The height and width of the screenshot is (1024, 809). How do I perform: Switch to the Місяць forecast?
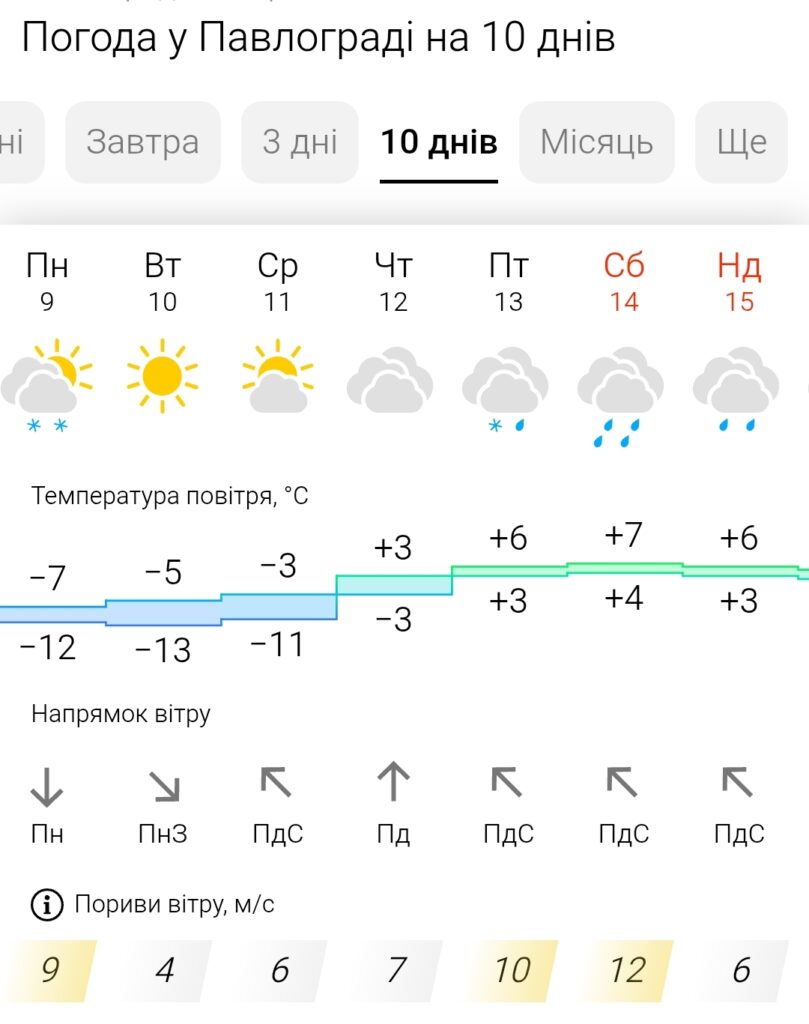tap(596, 142)
